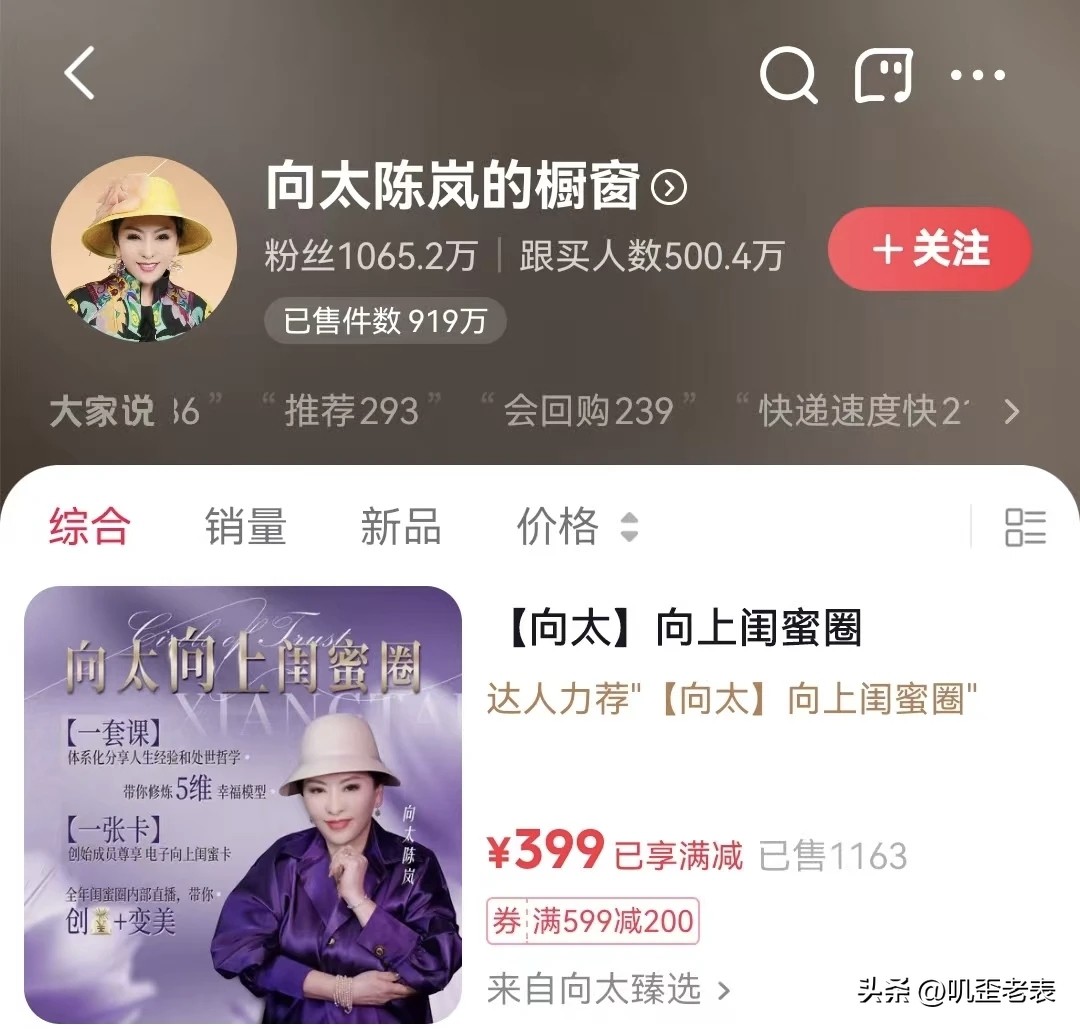The width and height of the screenshot is (1080, 1029).
Task: Toggle the list layout view icon
Action: 1025,527
